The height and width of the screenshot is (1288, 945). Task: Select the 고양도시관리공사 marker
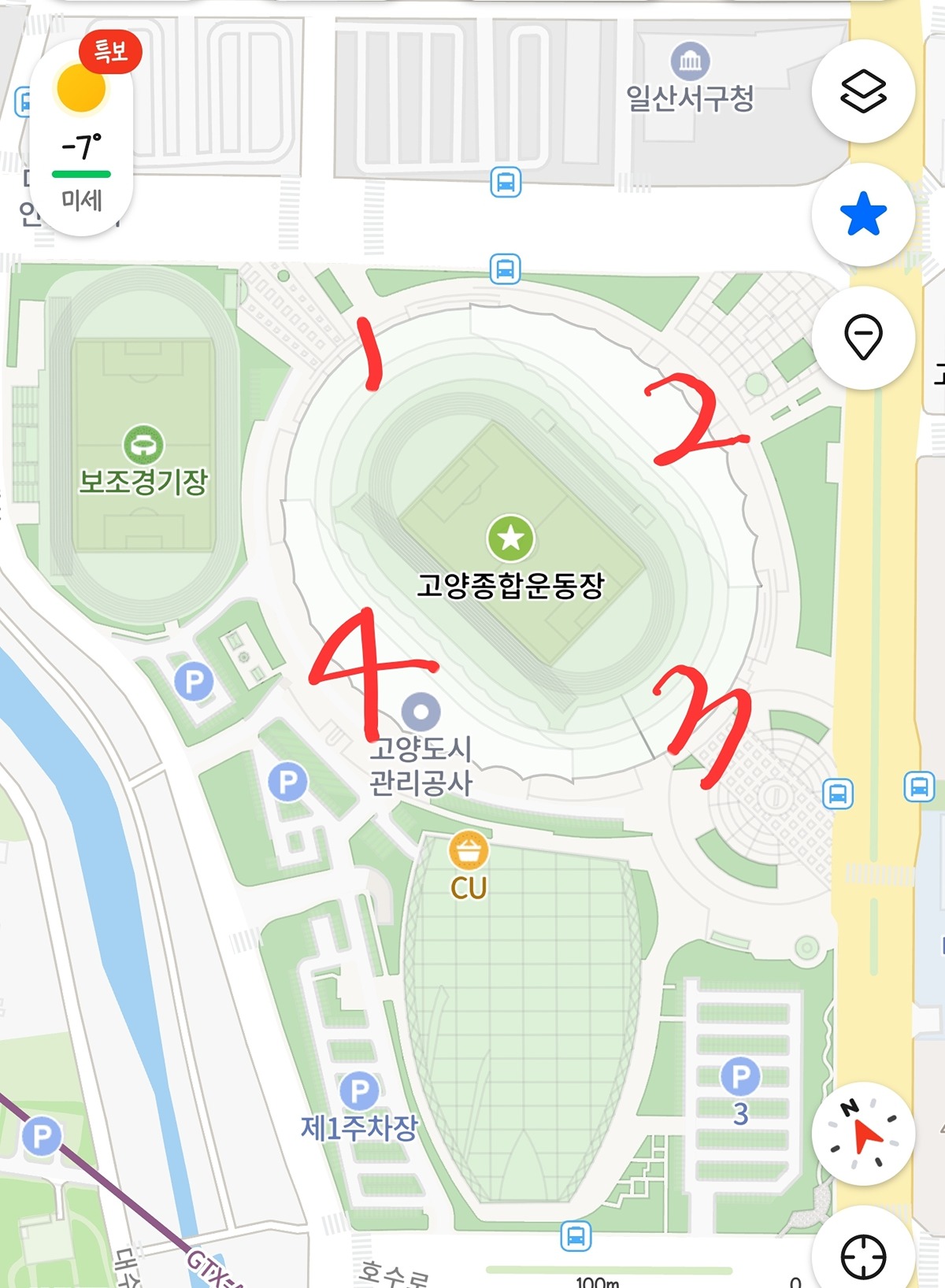tap(421, 712)
